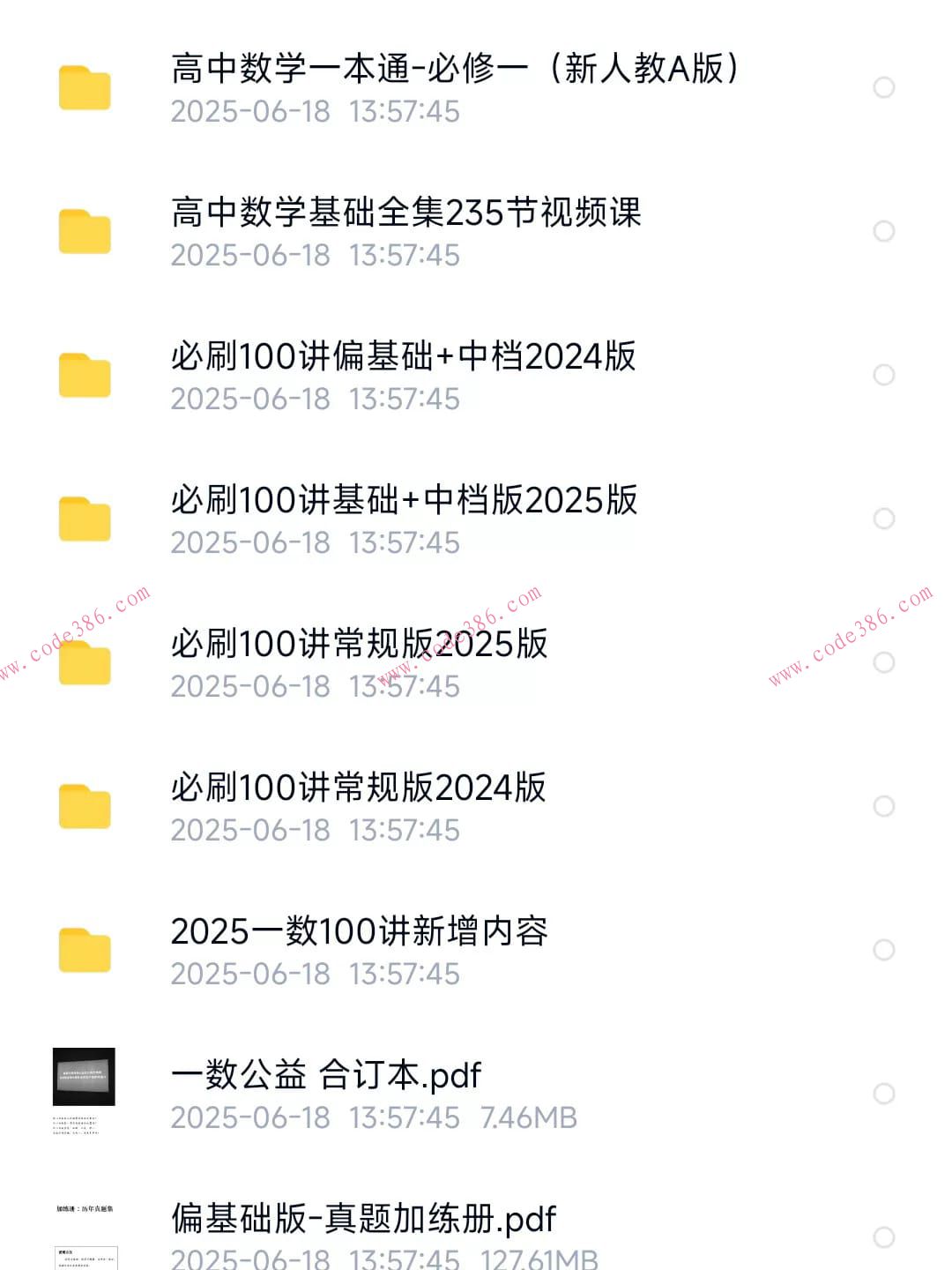Open the 高中数学一本通-必修一 folder icon
Screen dimensions: 952x1270
point(85,88)
